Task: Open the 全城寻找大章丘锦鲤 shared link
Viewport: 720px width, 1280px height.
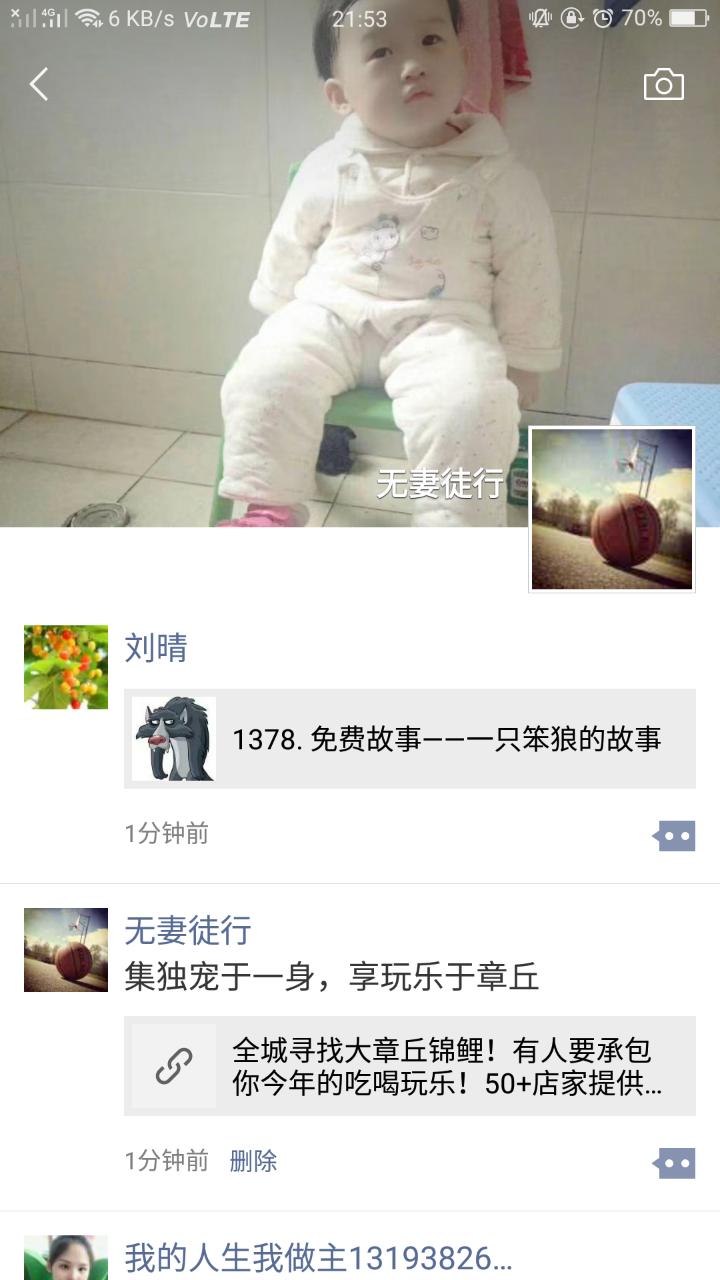Action: click(410, 1066)
